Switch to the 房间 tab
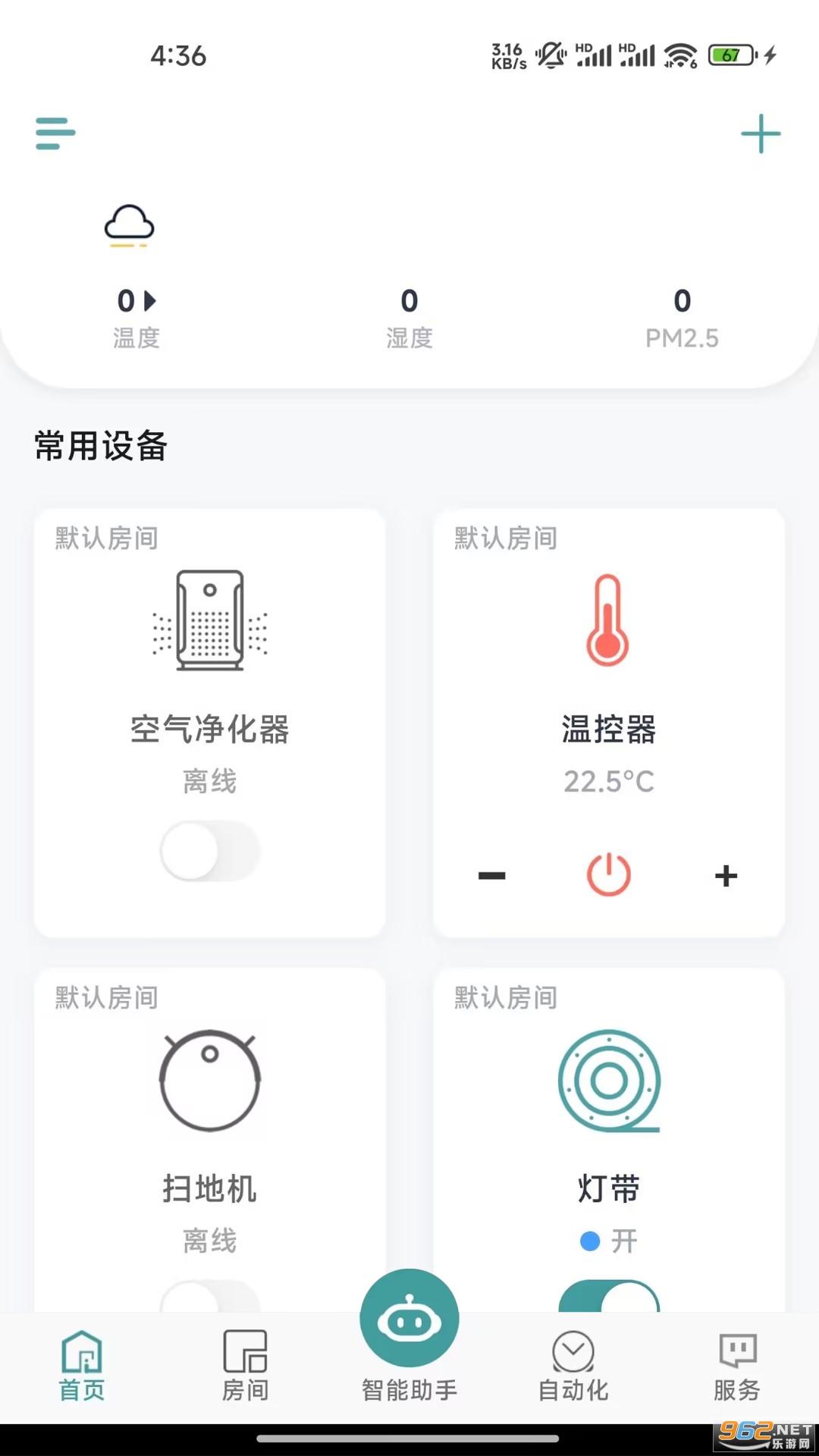The width and height of the screenshot is (819, 1456). tap(245, 1365)
